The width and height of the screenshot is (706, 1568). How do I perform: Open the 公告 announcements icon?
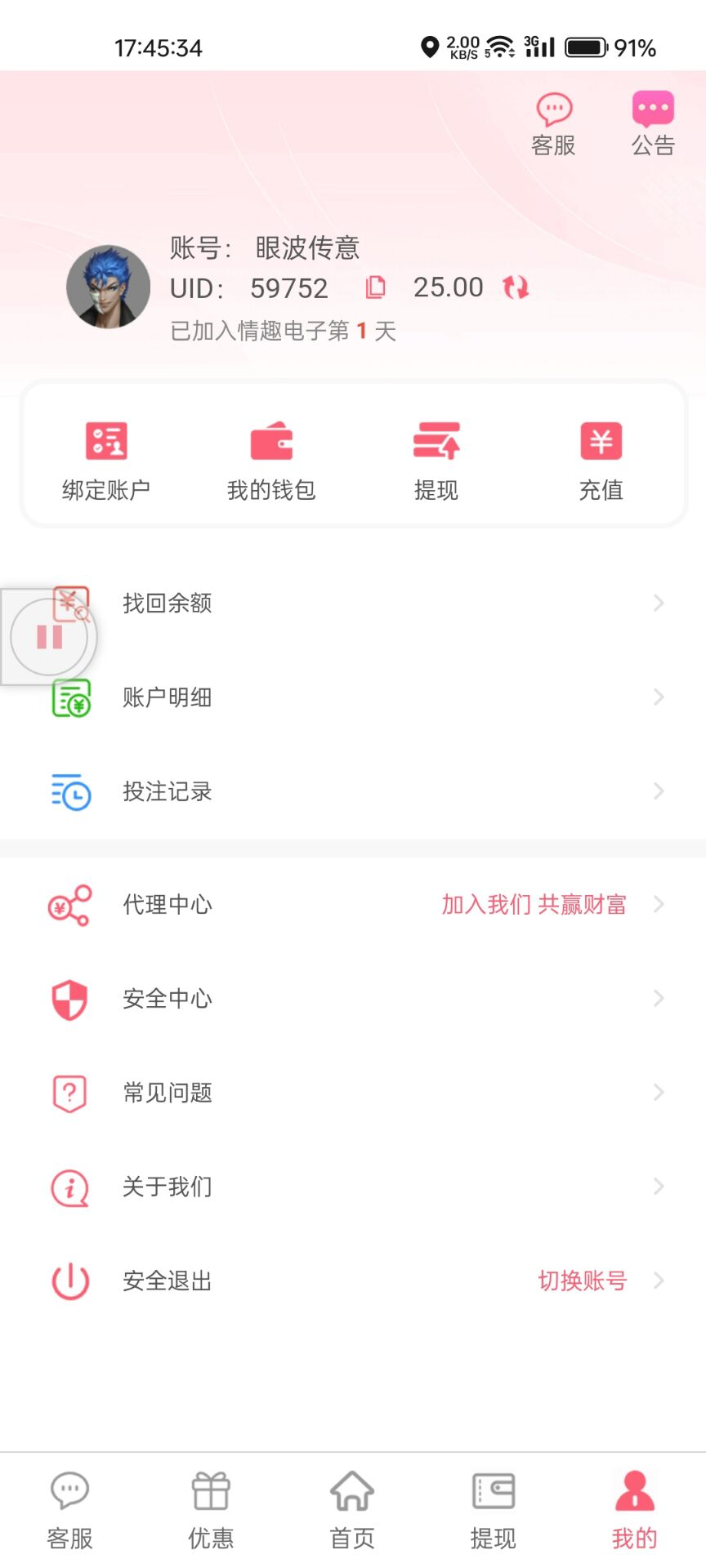653,123
